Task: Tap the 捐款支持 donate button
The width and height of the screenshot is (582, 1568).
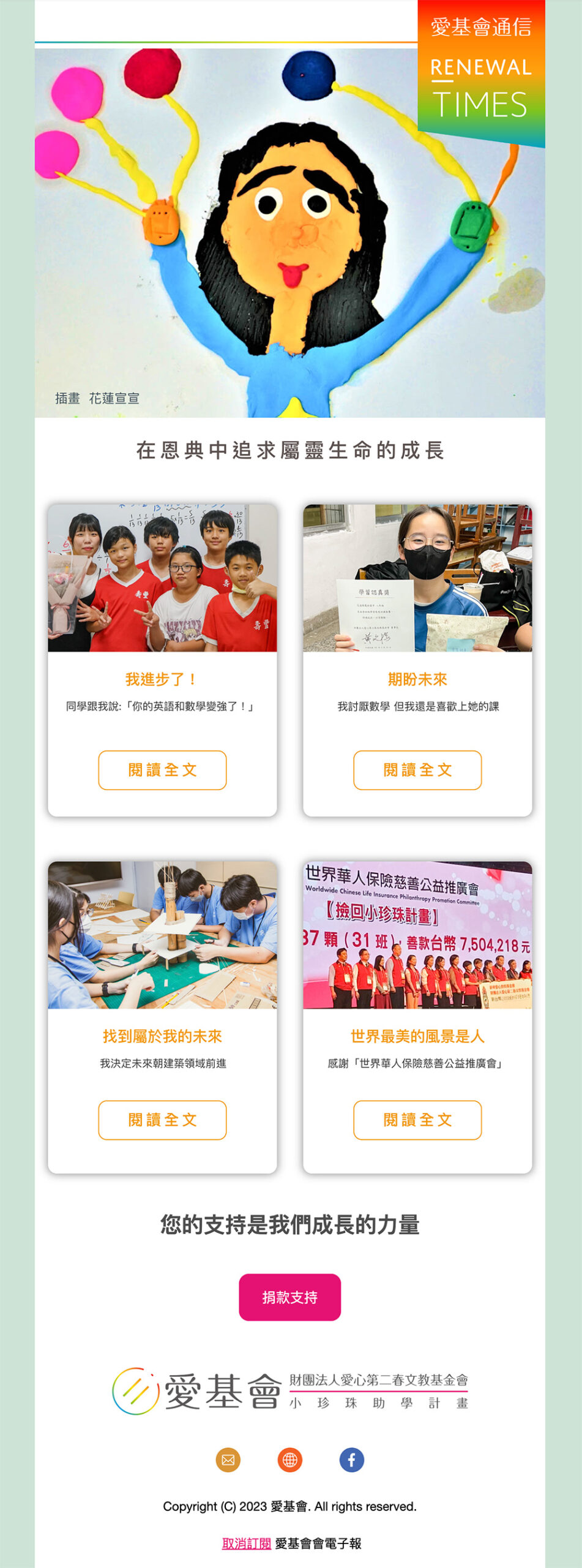Action: tap(289, 1297)
